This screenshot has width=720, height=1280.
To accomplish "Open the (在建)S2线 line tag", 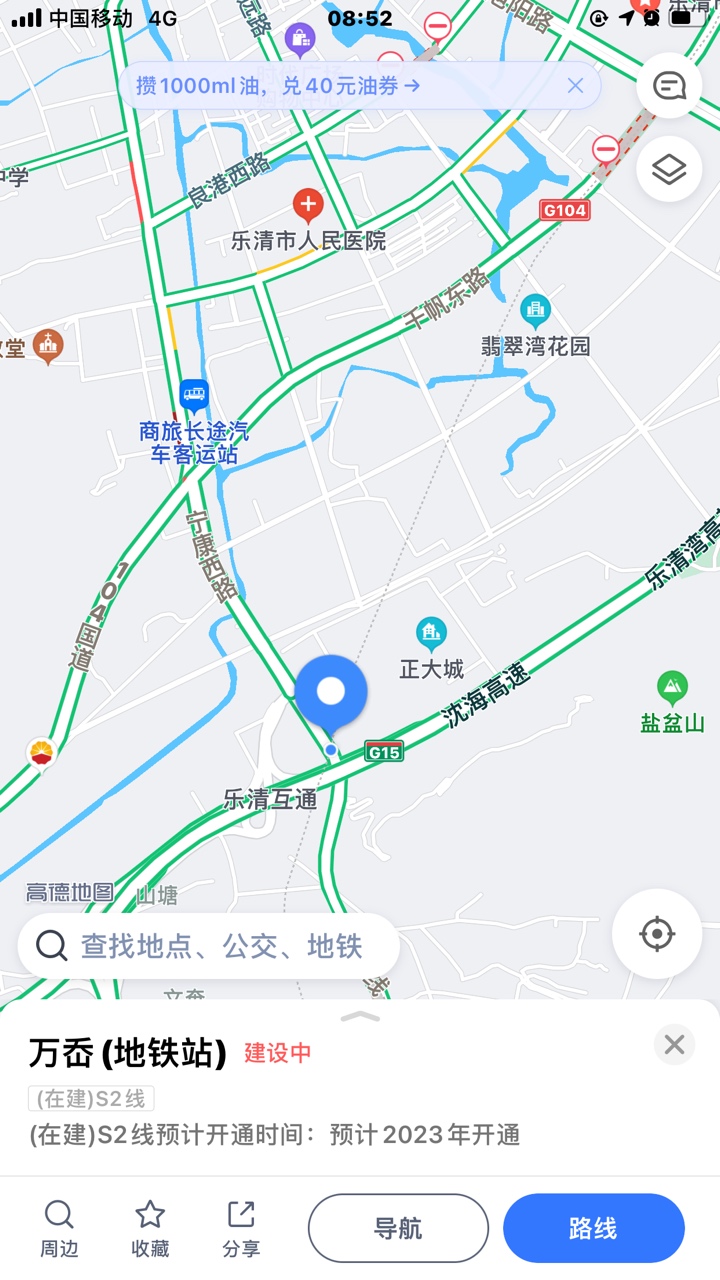I will coord(91,1099).
